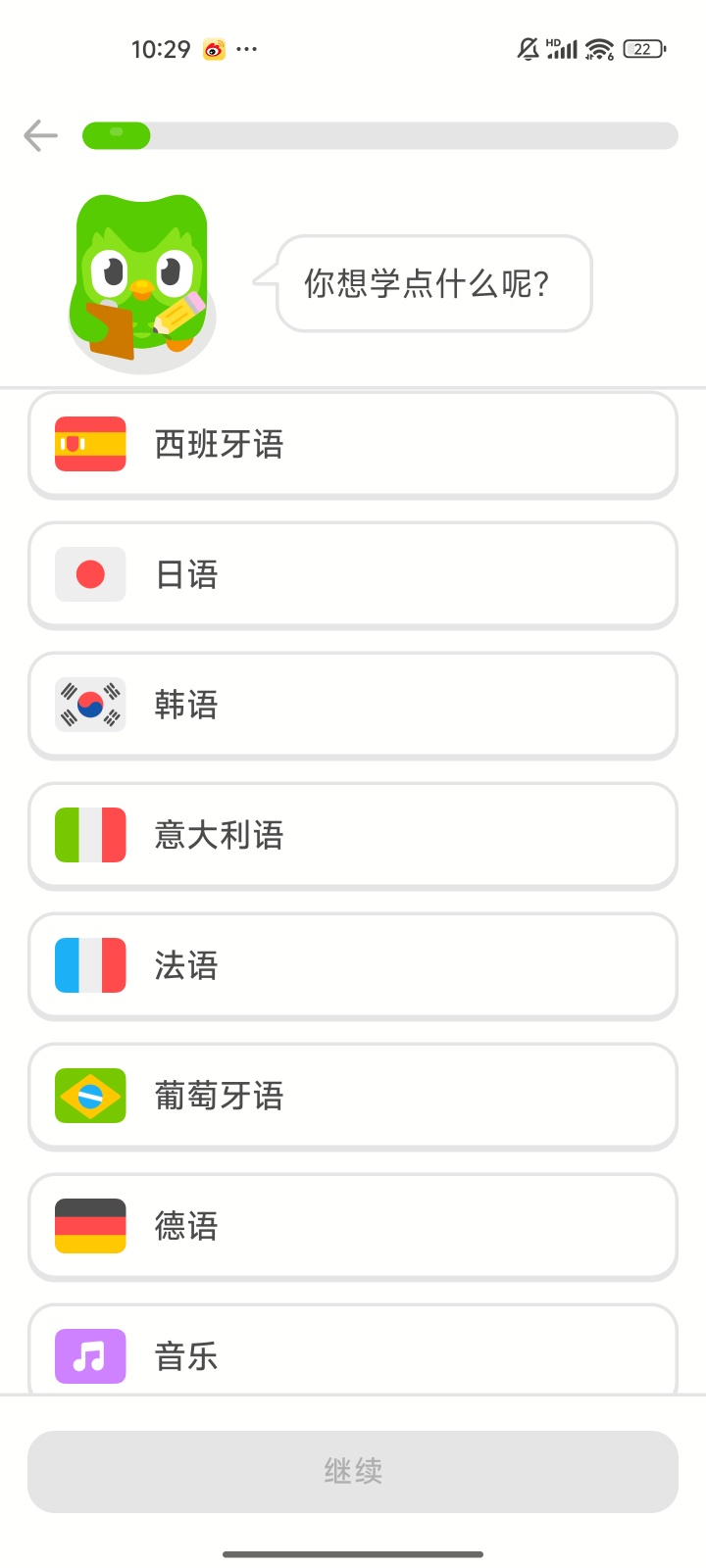Screen dimensions: 706x1568
Task: Select 意大利语 (Italian) course
Action: [x=353, y=835]
